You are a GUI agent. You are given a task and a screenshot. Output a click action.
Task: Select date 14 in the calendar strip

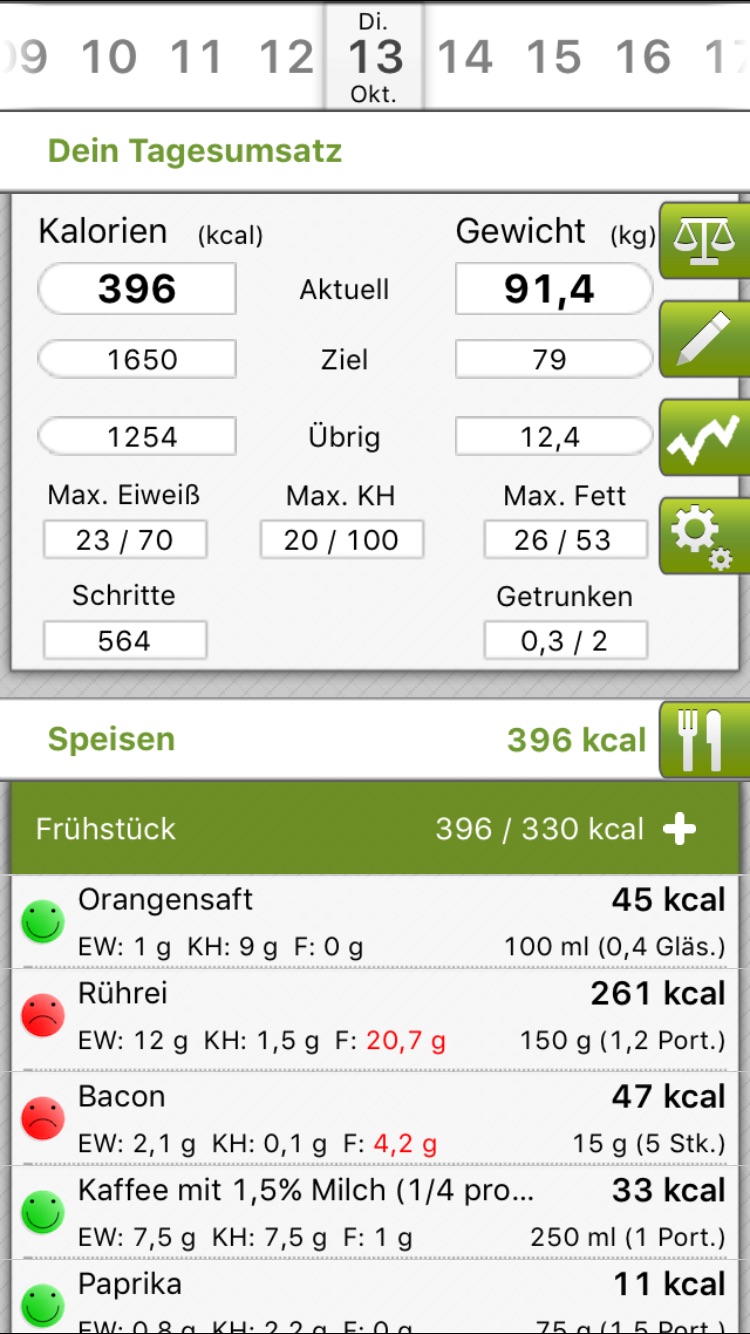coord(465,58)
